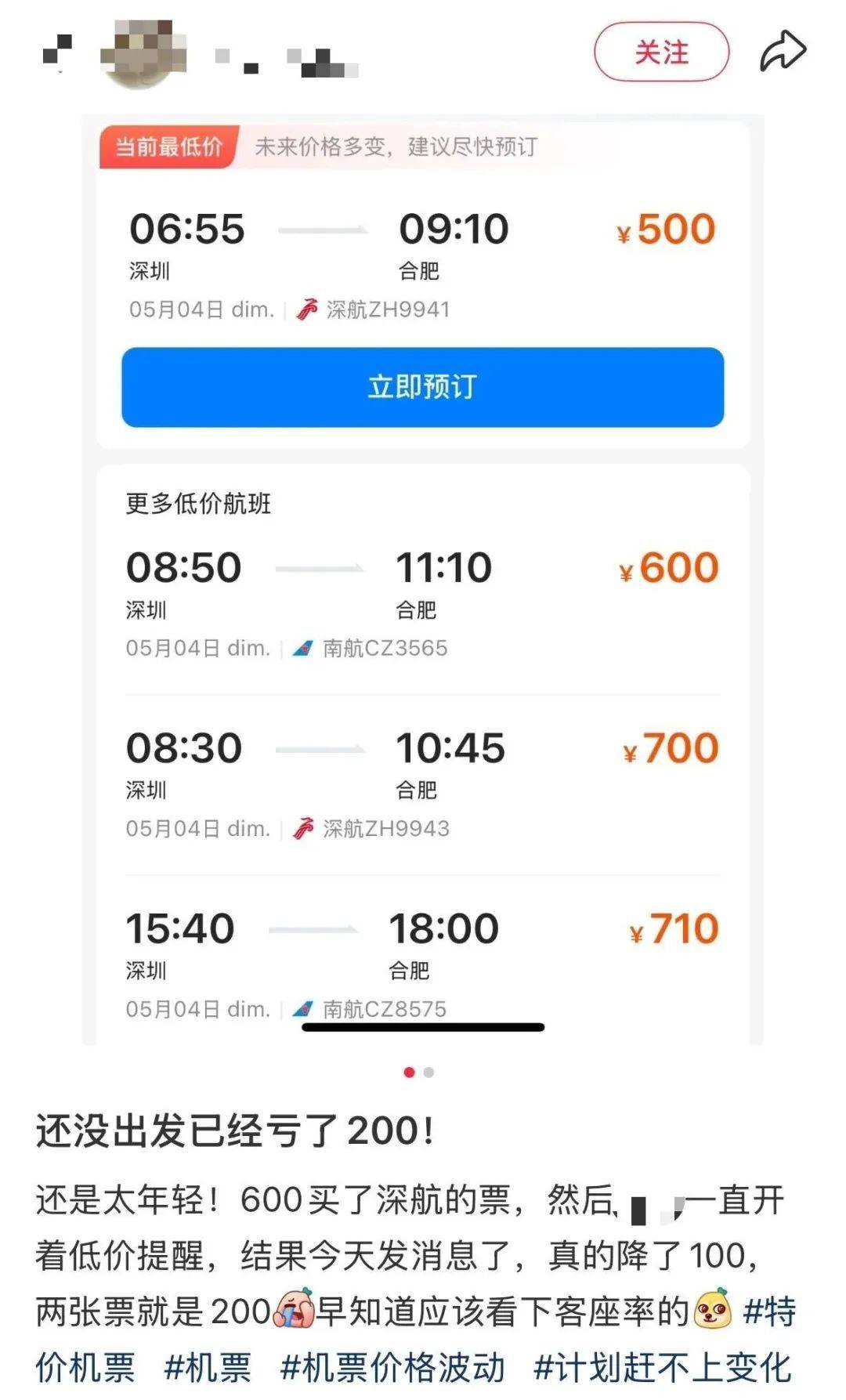Screen dimensions: 846x1400
Task: Open the #机票价格波动 topic
Action: point(392,1367)
